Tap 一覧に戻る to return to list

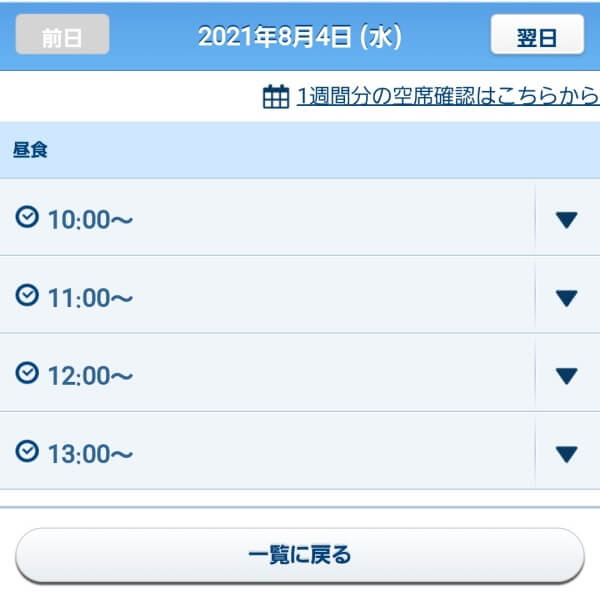click(x=299, y=555)
